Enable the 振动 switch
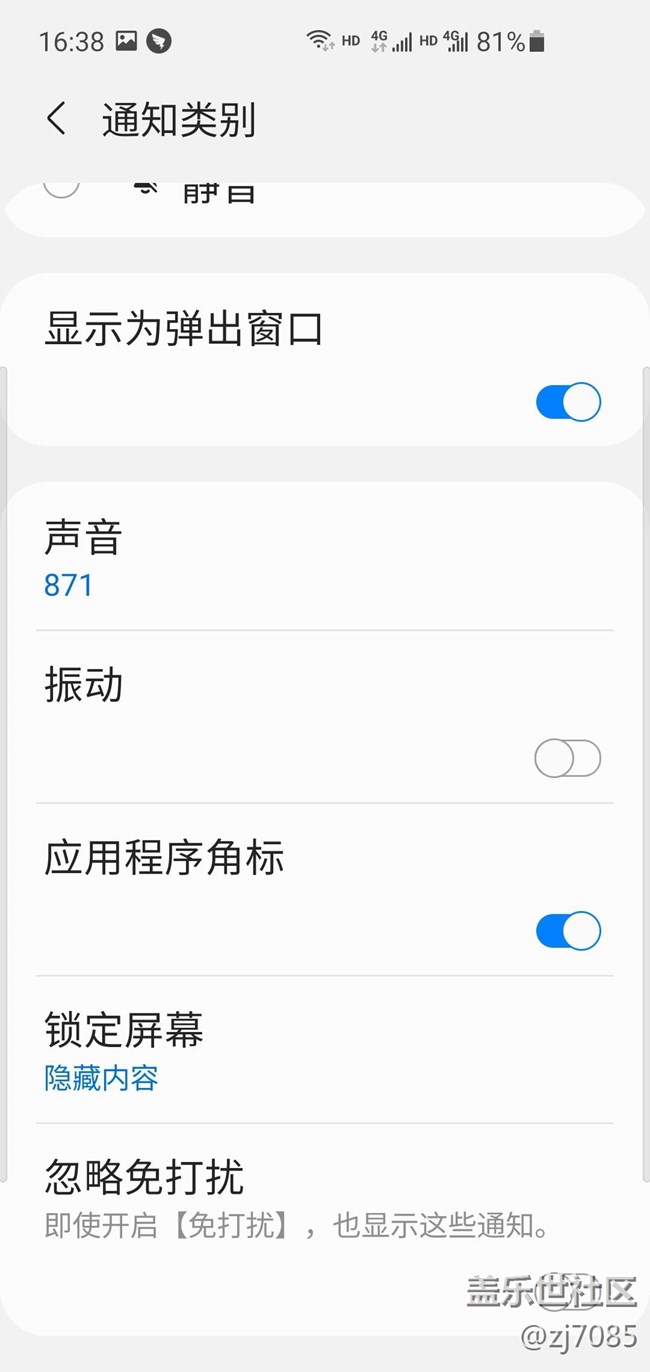The width and height of the screenshot is (650, 1372). [x=568, y=759]
